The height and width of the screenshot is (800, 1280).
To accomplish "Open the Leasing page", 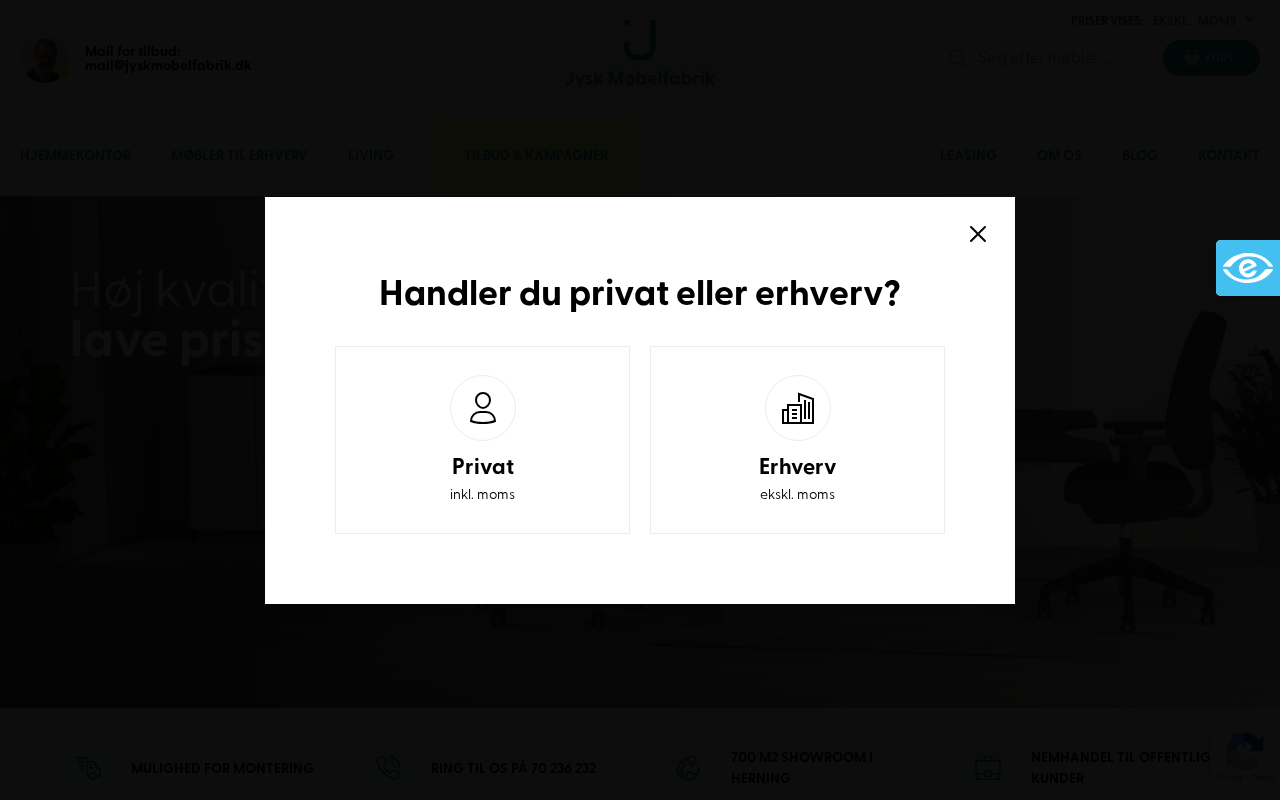I will coord(968,155).
